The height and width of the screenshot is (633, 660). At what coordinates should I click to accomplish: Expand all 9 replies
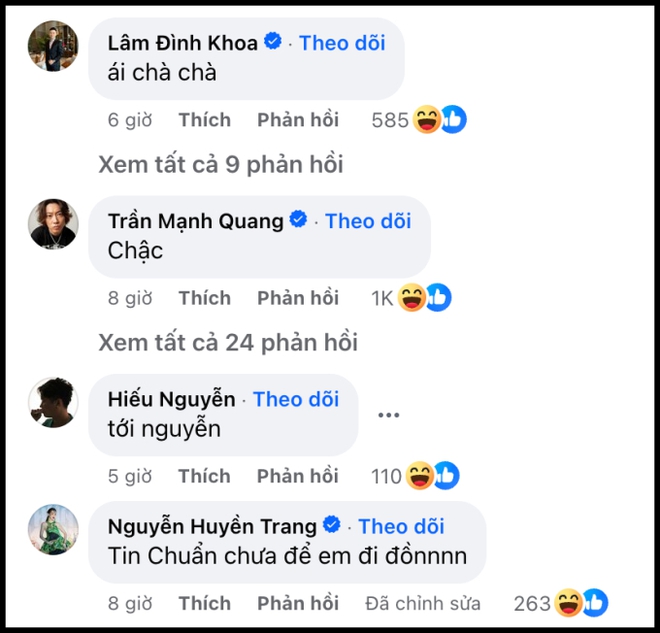pyautogui.click(x=220, y=165)
